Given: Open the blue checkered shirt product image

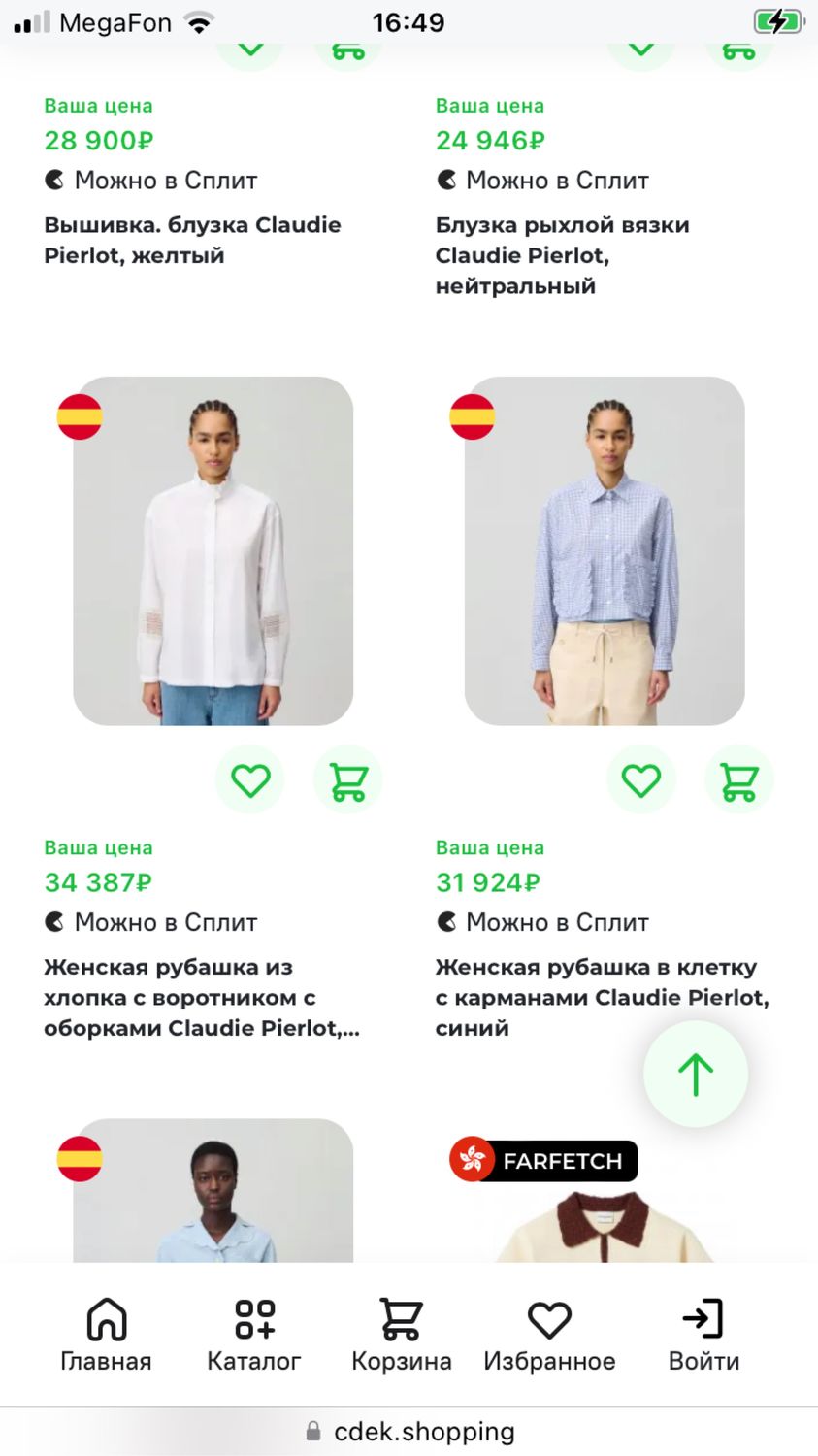Looking at the screenshot, I should click(605, 551).
